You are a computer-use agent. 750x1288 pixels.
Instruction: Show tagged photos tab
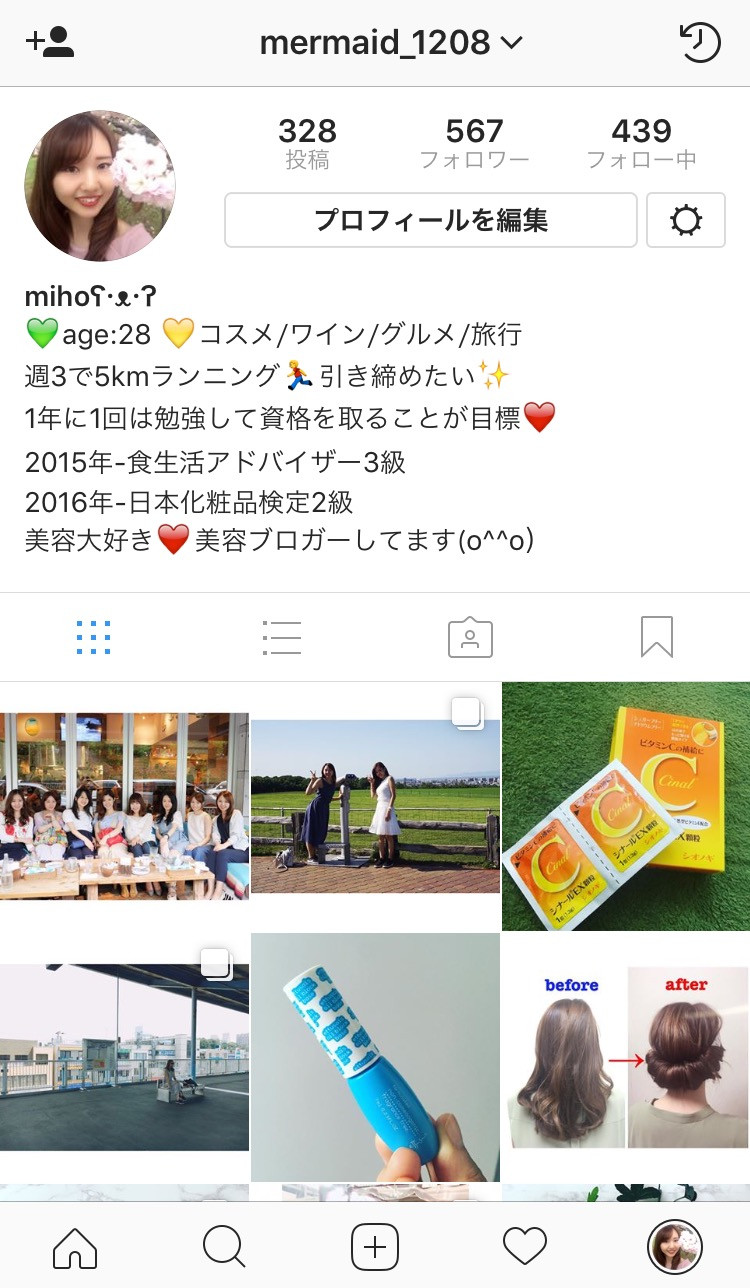coord(470,637)
